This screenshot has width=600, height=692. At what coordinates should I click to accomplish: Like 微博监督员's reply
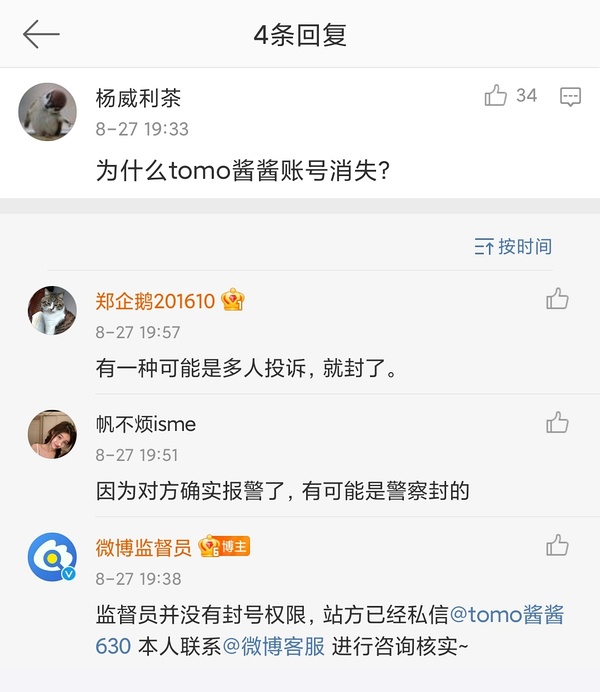557,546
